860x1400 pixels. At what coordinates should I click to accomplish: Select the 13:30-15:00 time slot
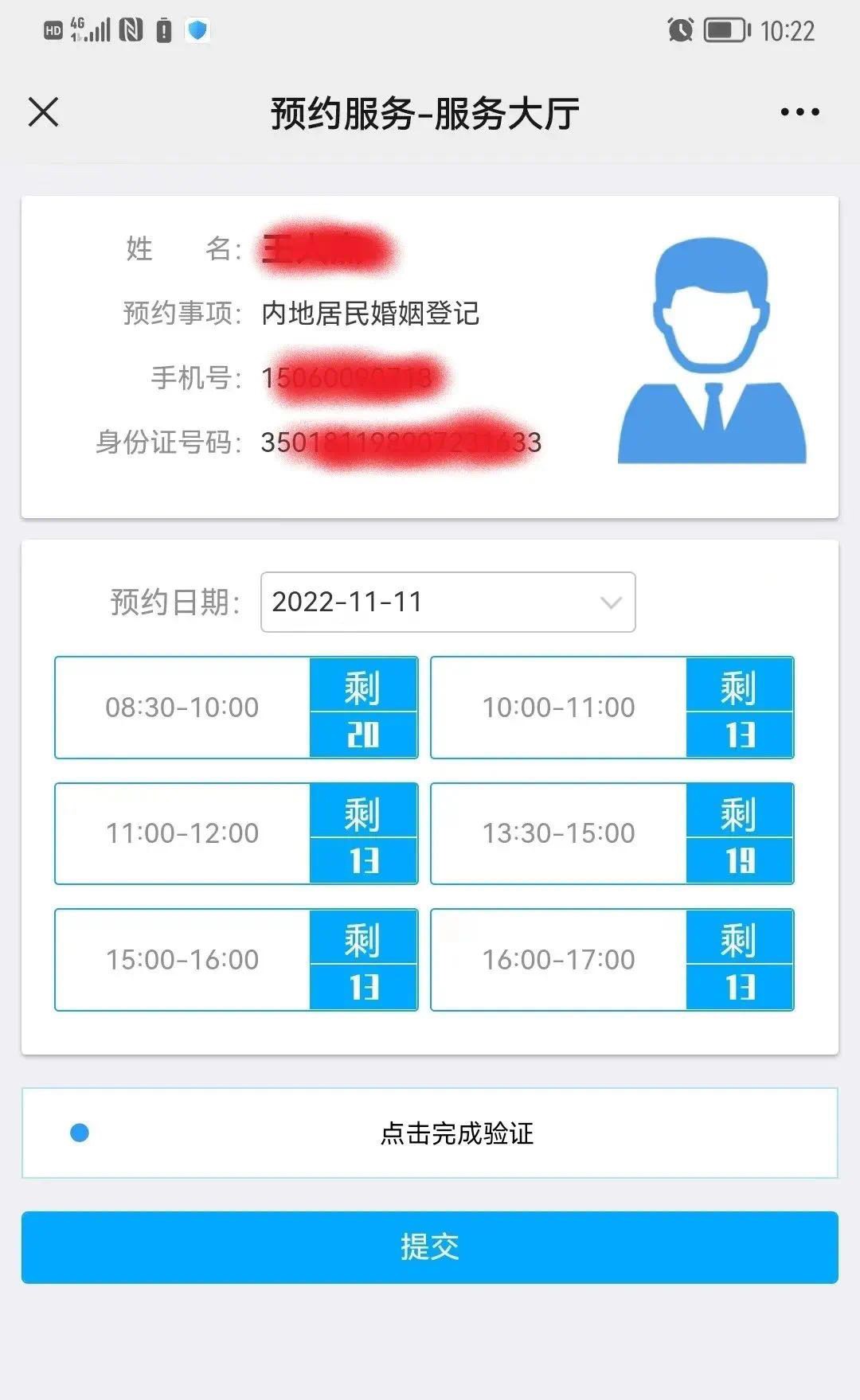(x=612, y=833)
